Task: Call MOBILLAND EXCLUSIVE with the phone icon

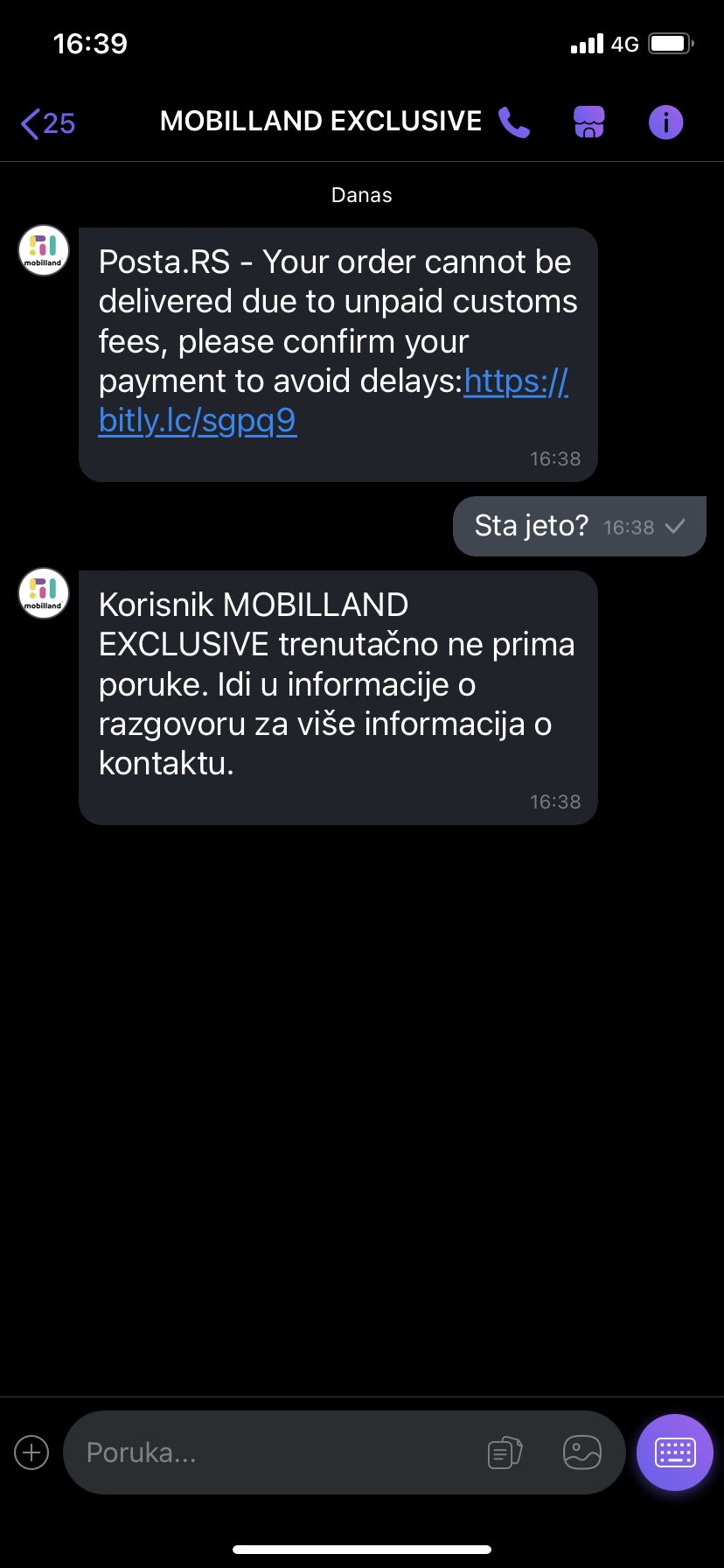Action: [514, 122]
